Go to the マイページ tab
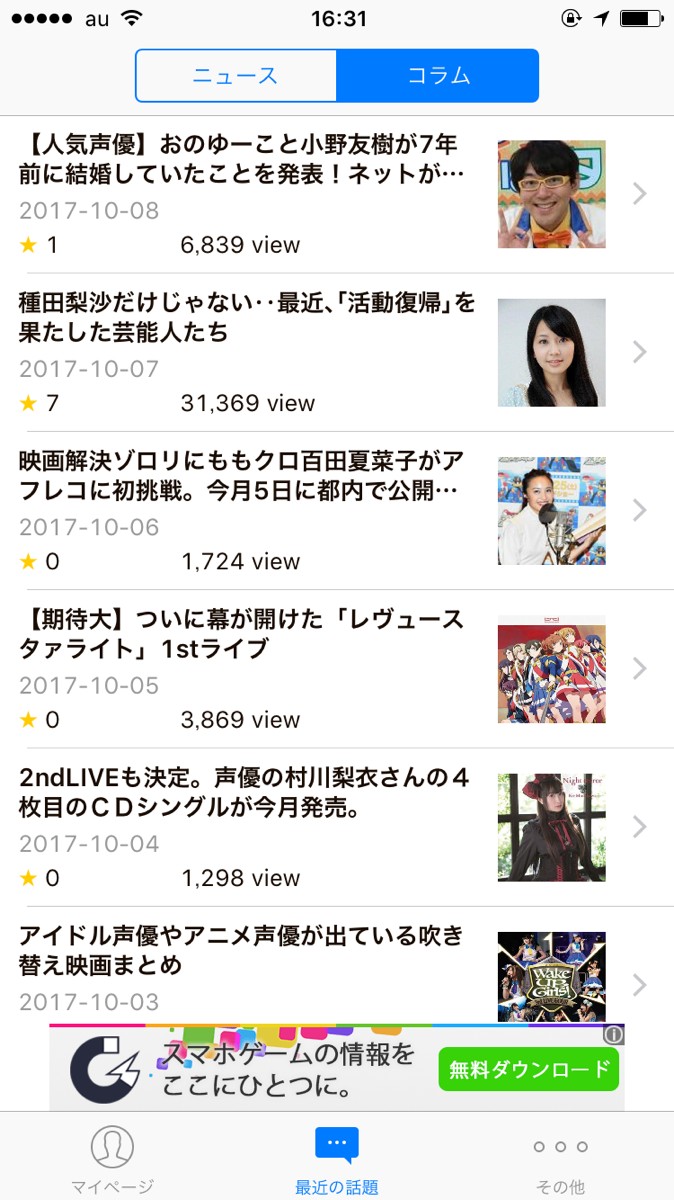 pyautogui.click(x=112, y=1158)
